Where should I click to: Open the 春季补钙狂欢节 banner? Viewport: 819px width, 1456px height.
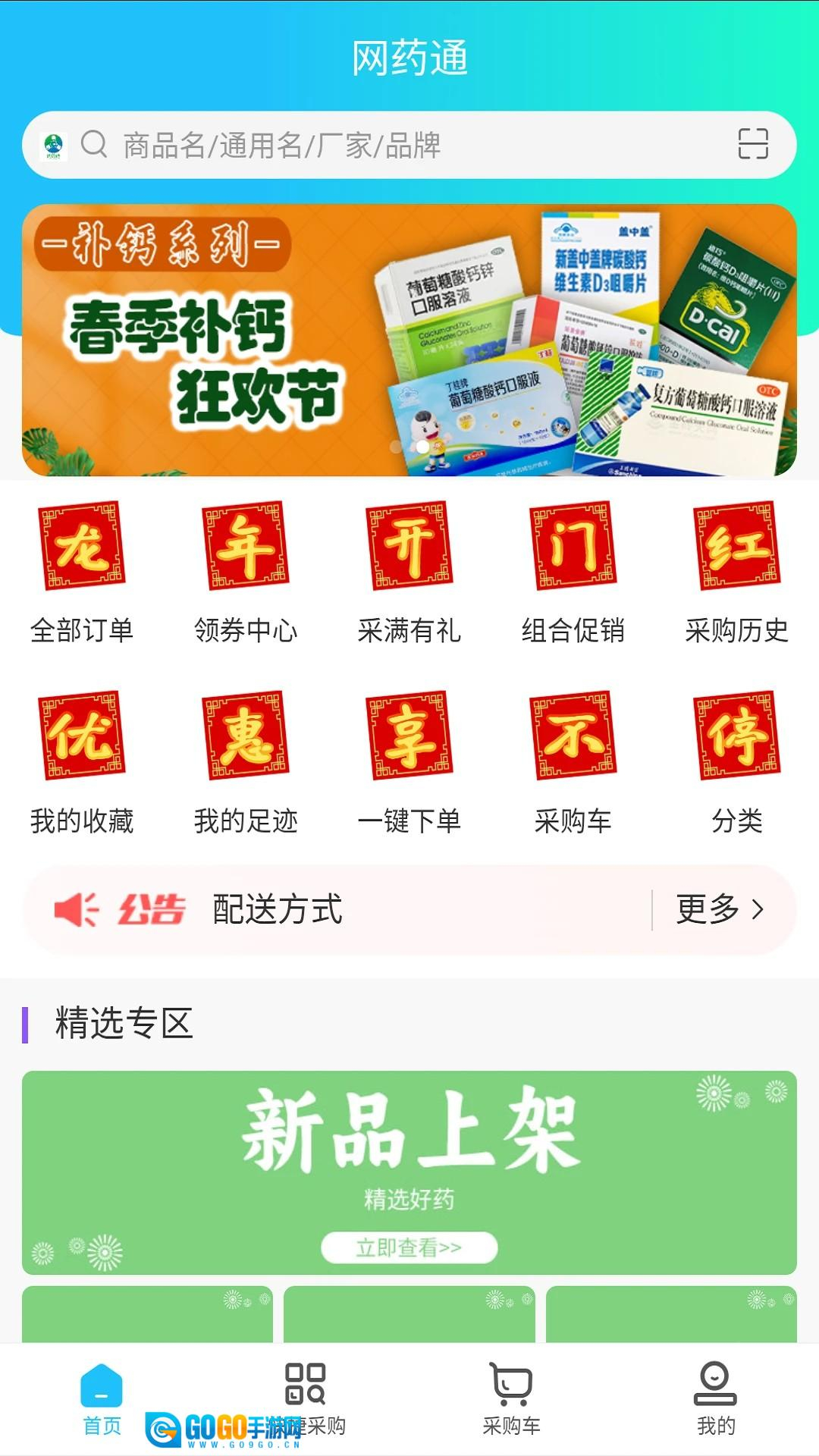(x=409, y=340)
